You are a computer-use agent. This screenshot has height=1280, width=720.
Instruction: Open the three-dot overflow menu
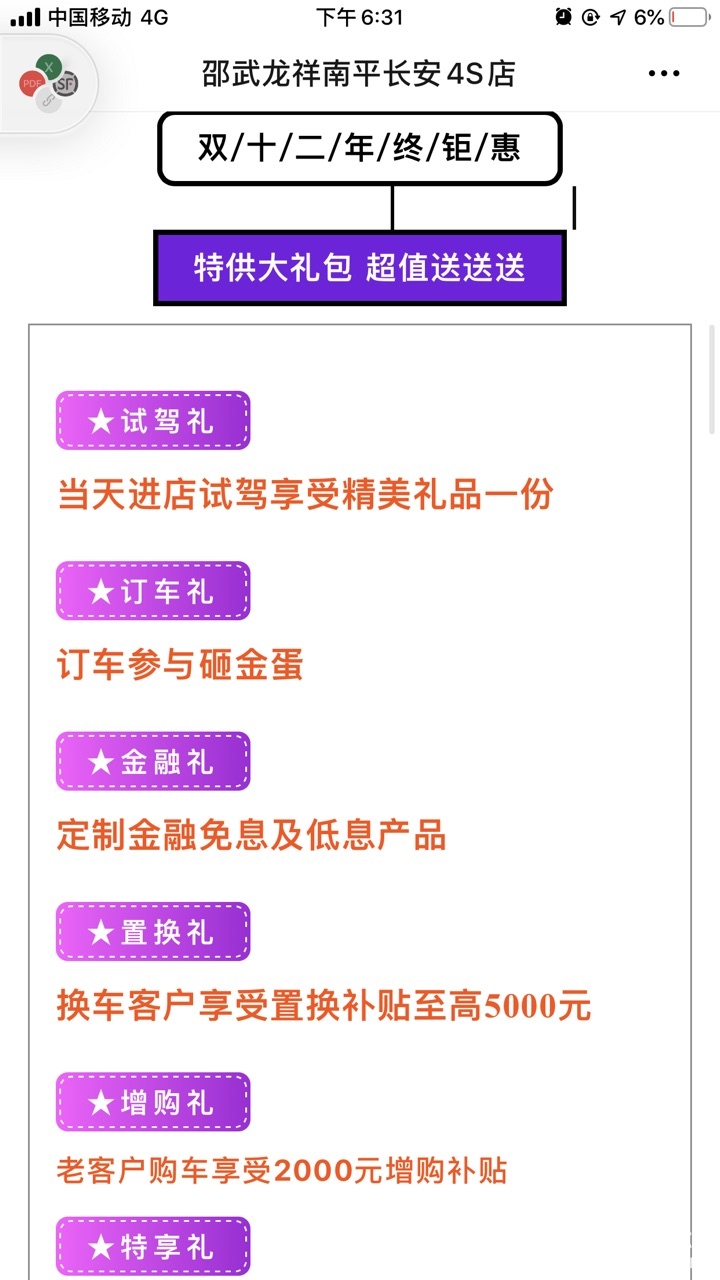pos(664,74)
